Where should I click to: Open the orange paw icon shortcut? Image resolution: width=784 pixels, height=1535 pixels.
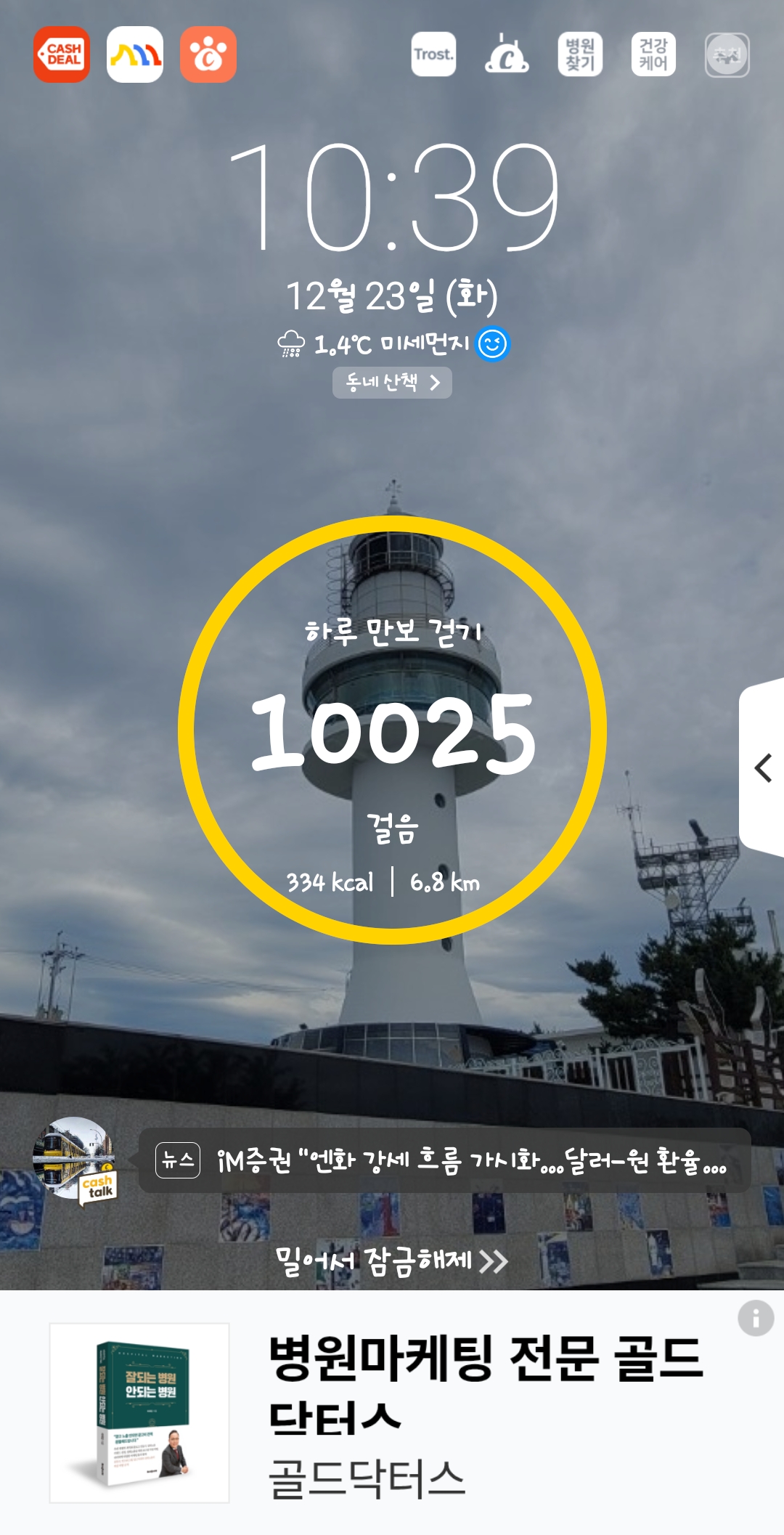point(208,54)
